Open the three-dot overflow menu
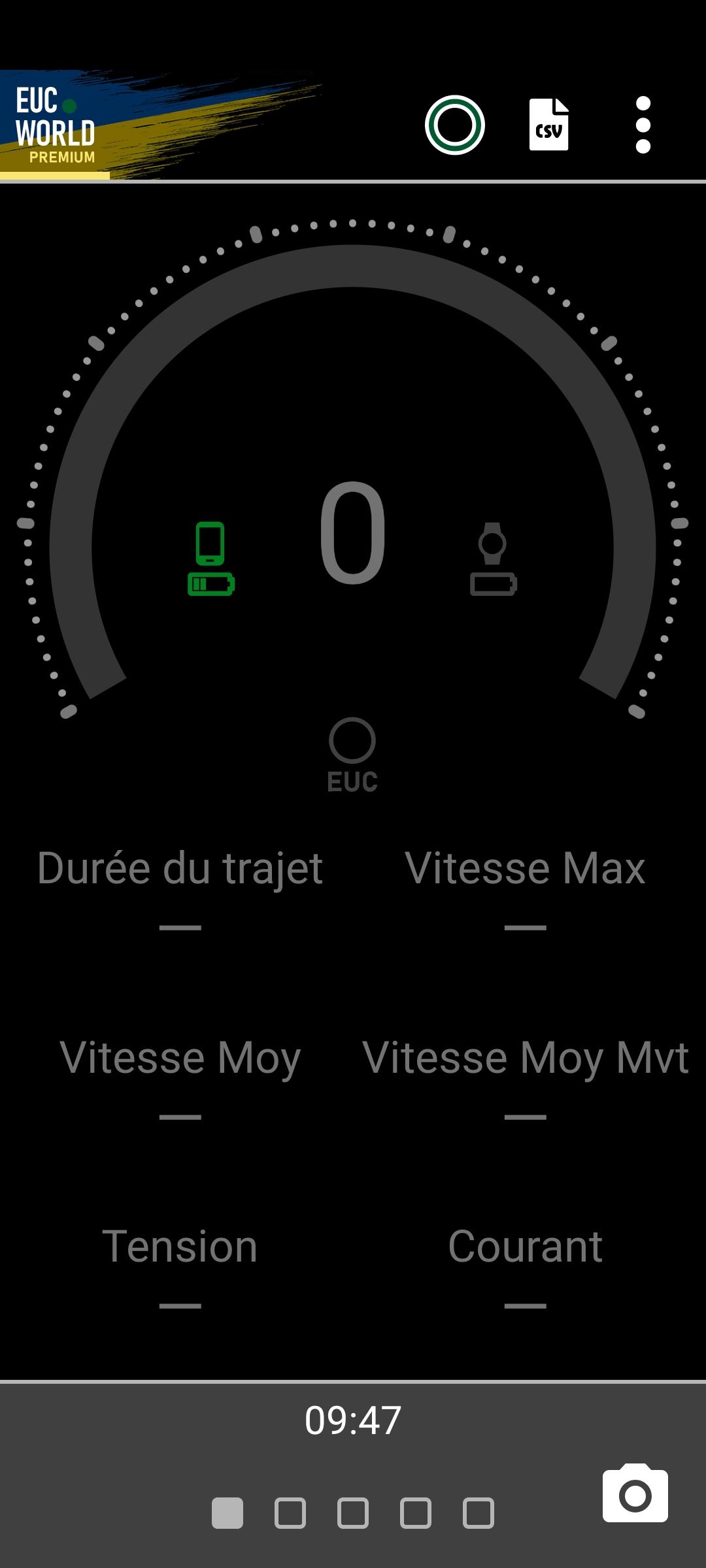The height and width of the screenshot is (1568, 706). 643,125
